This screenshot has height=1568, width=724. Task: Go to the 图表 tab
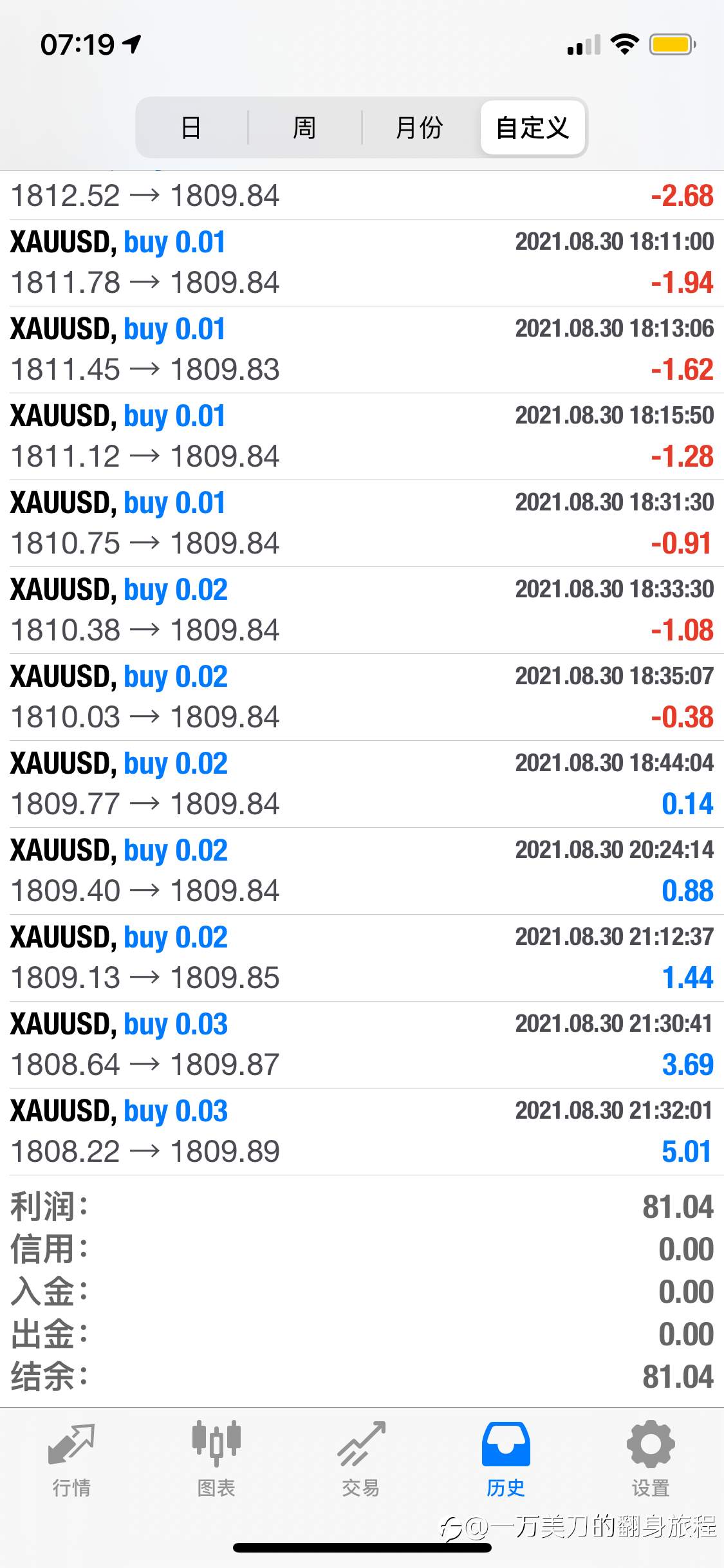click(216, 1459)
